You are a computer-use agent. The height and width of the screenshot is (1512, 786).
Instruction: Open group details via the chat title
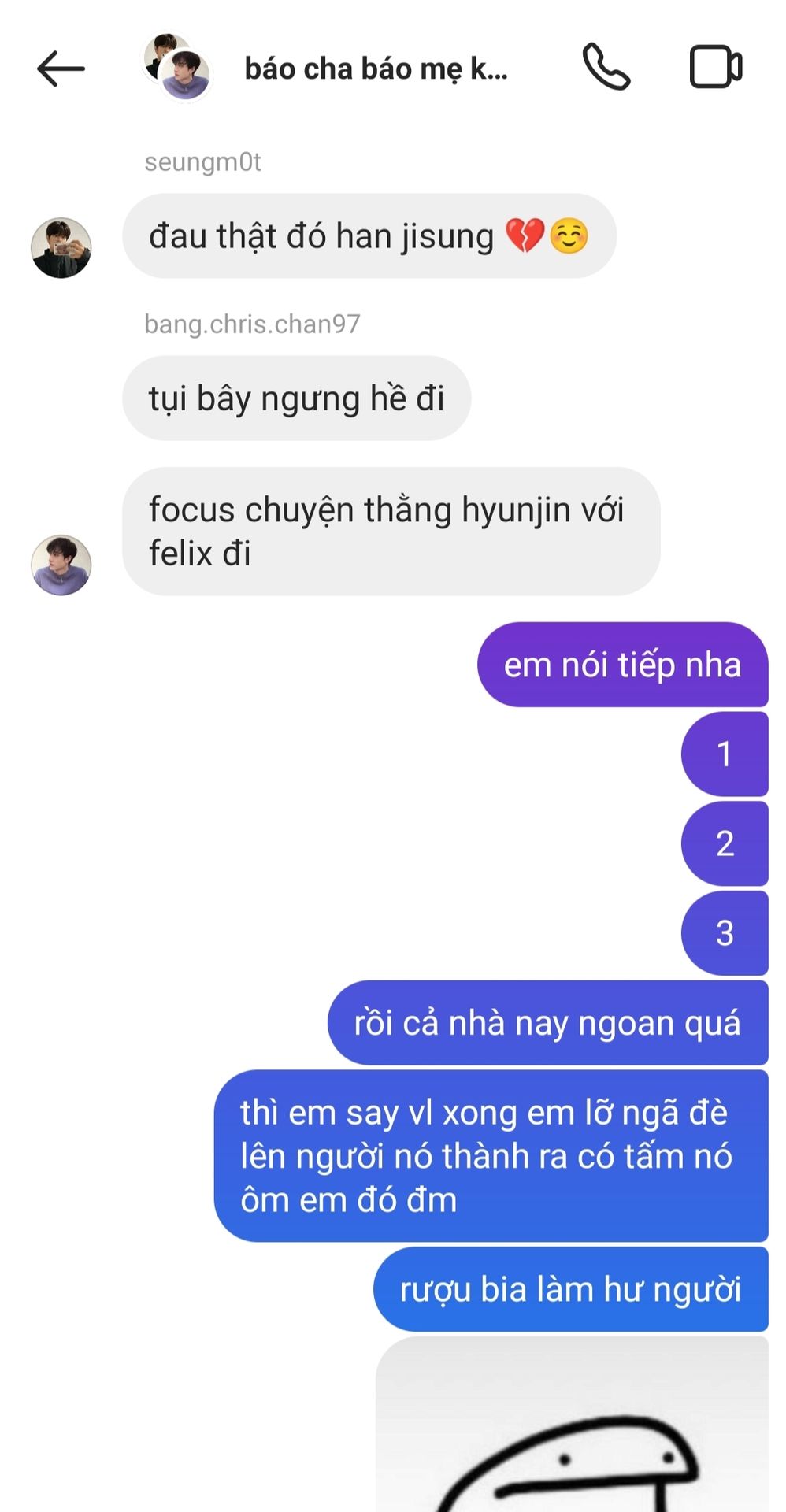pyautogui.click(x=376, y=69)
